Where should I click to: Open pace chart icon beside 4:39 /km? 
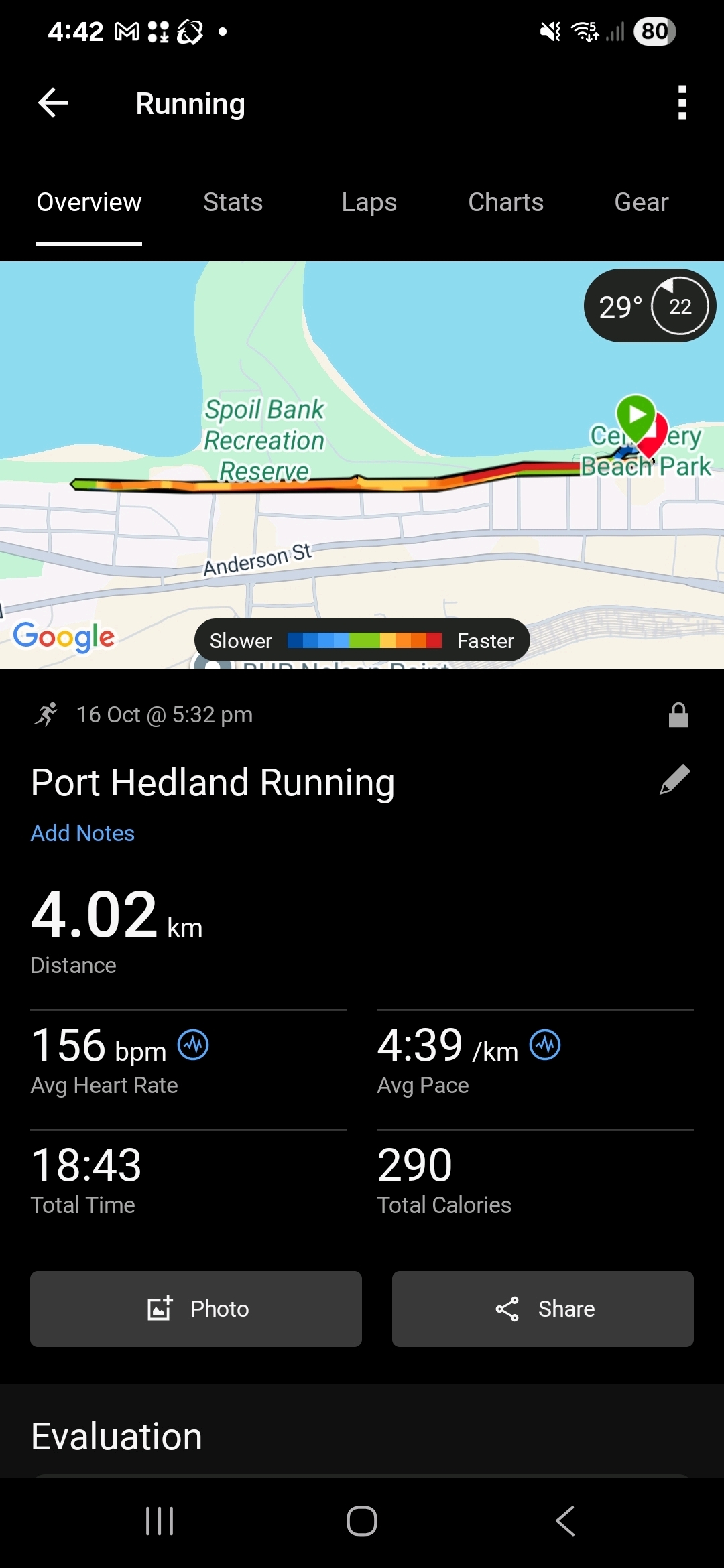tap(545, 1045)
